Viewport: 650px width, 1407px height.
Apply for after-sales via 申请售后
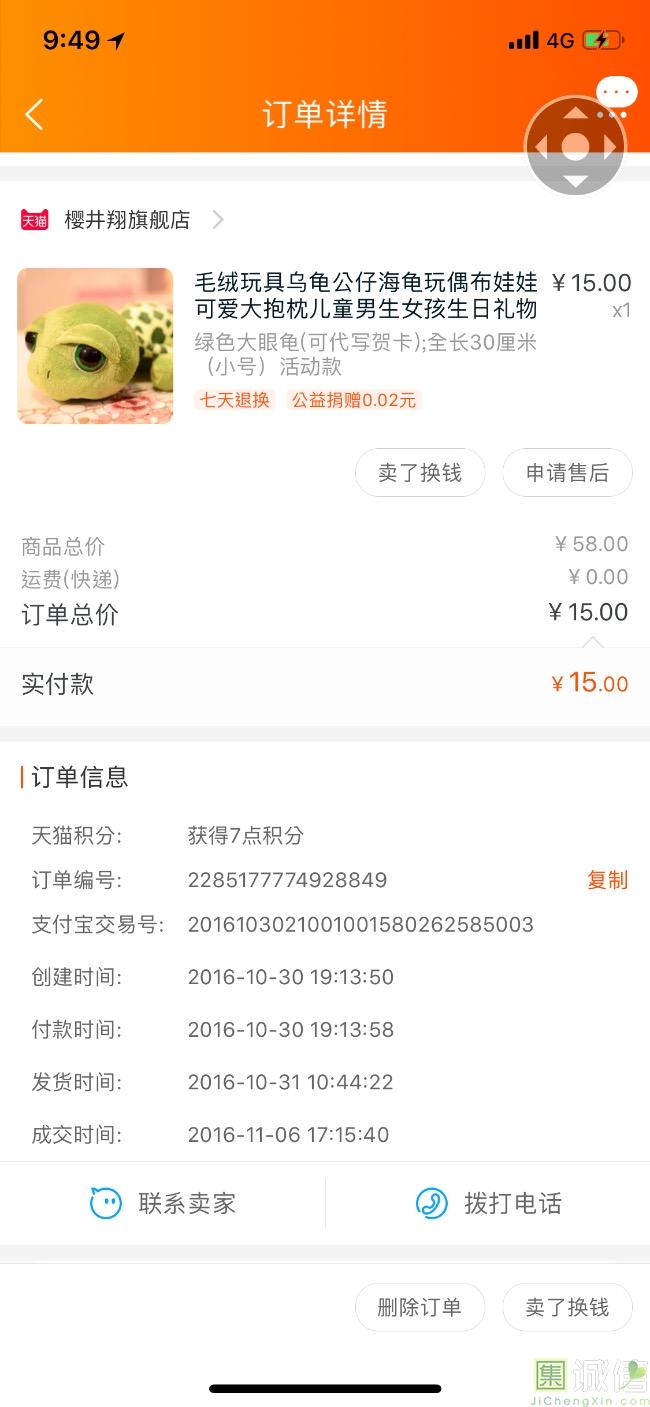point(567,473)
